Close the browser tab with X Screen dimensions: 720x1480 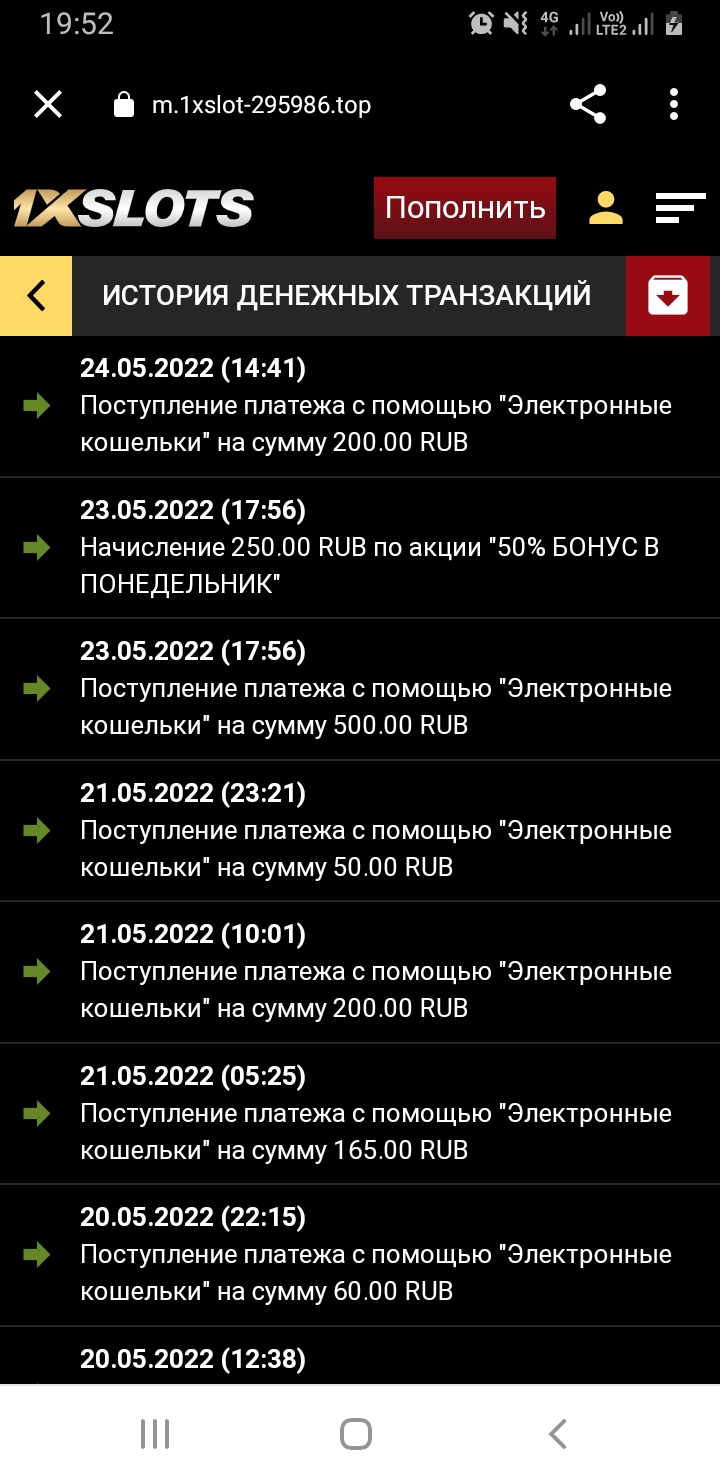(48, 104)
